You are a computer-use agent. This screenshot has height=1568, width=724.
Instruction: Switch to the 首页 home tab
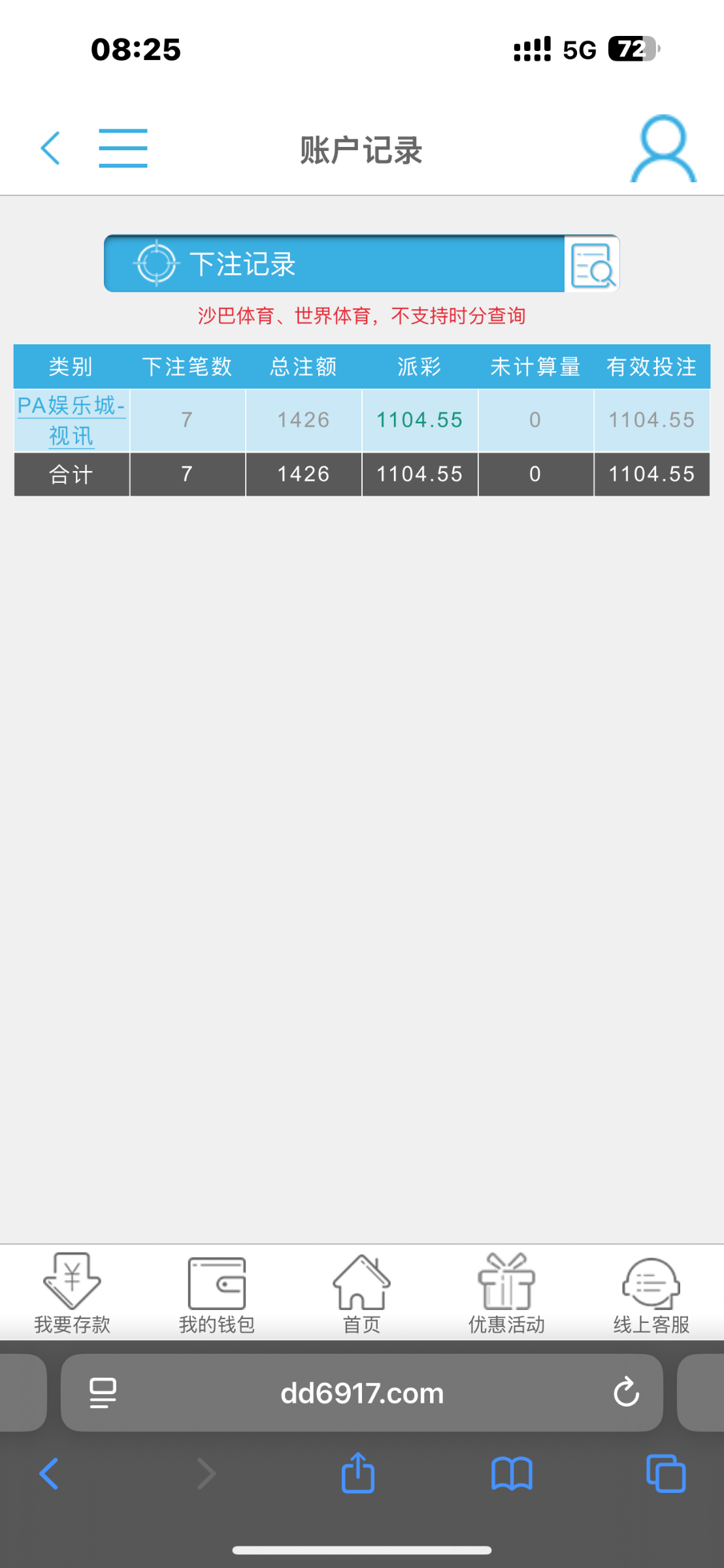click(361, 1294)
